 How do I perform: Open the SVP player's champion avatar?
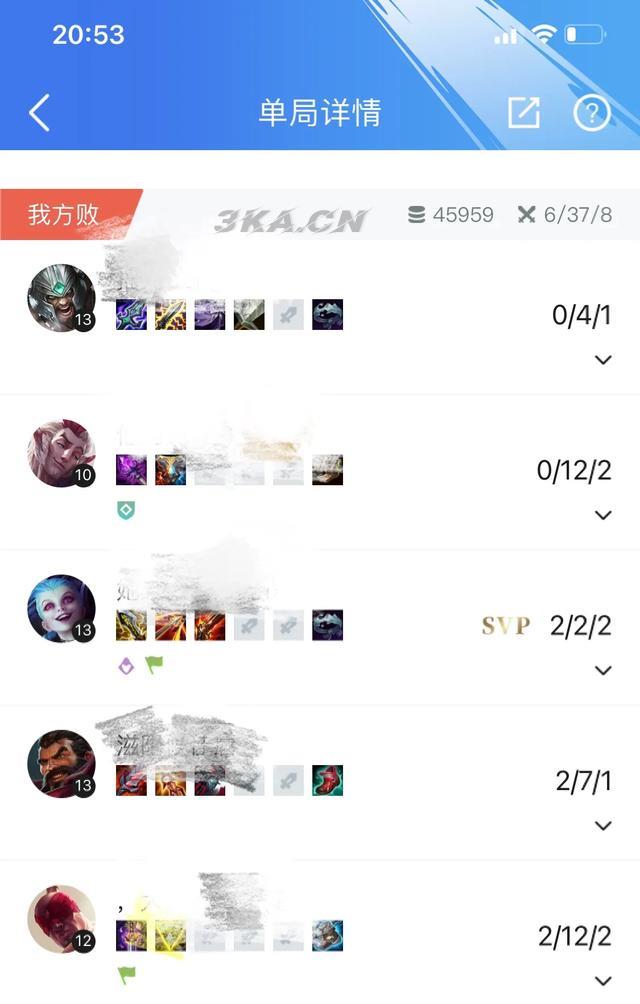pyautogui.click(x=60, y=608)
